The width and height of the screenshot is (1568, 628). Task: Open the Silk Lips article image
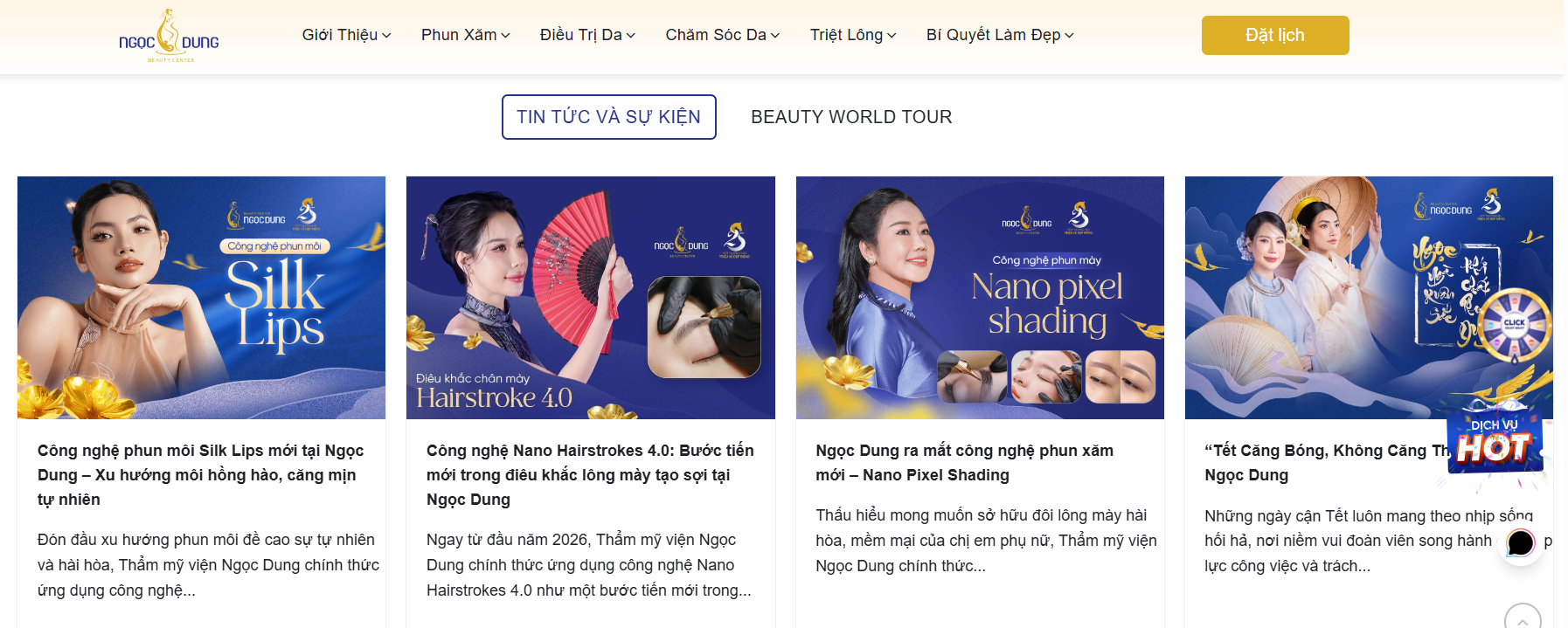(x=201, y=297)
